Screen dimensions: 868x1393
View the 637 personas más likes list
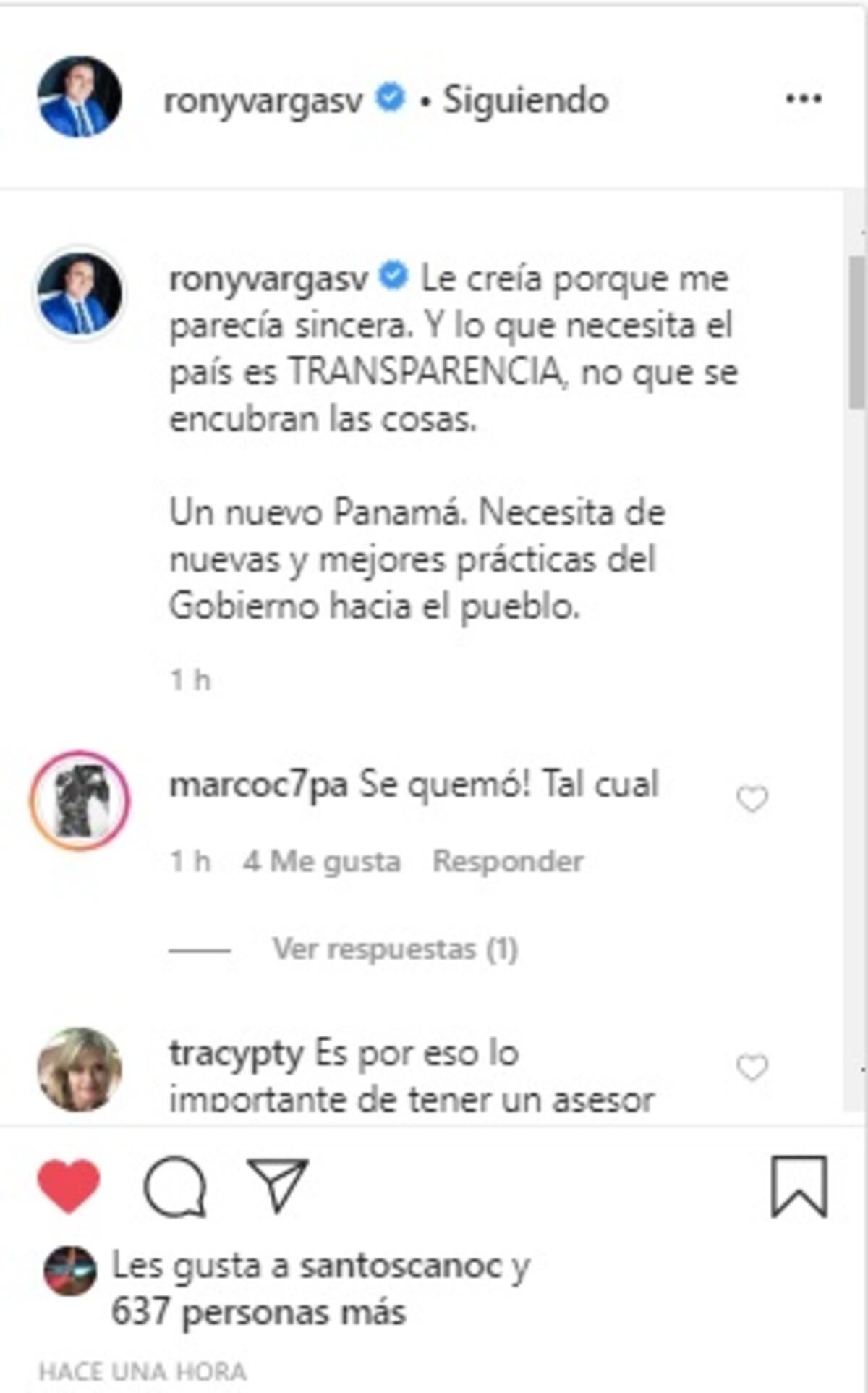[x=258, y=1311]
